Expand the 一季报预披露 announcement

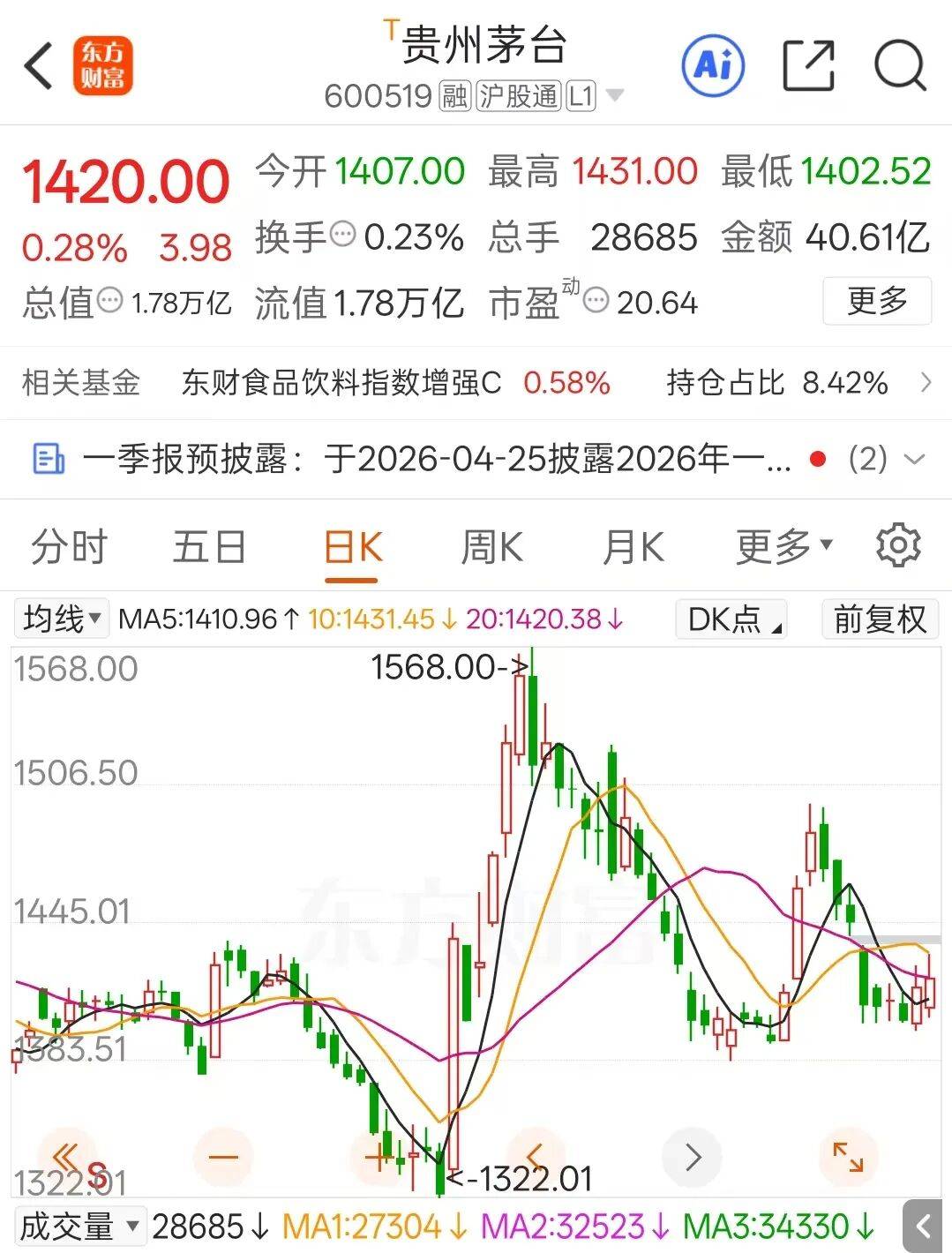coord(914,459)
